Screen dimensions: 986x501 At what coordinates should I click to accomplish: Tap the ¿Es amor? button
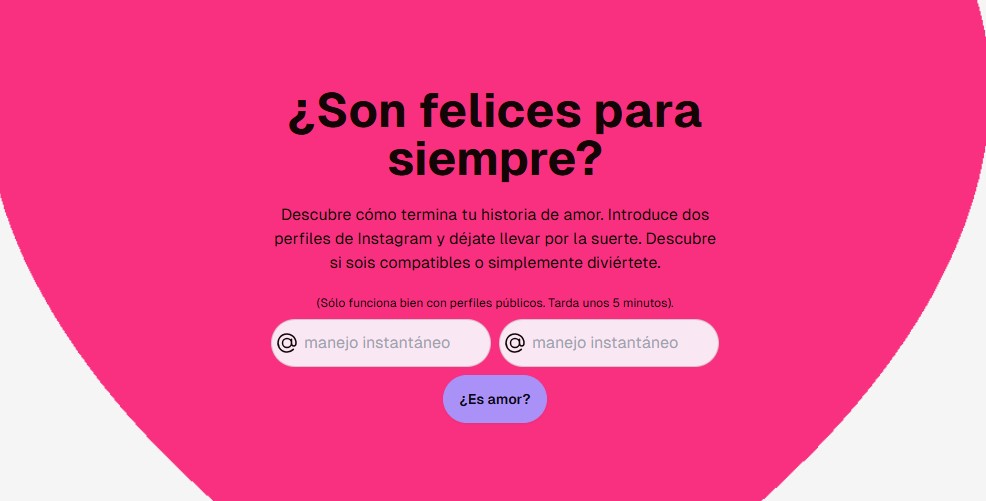494,399
